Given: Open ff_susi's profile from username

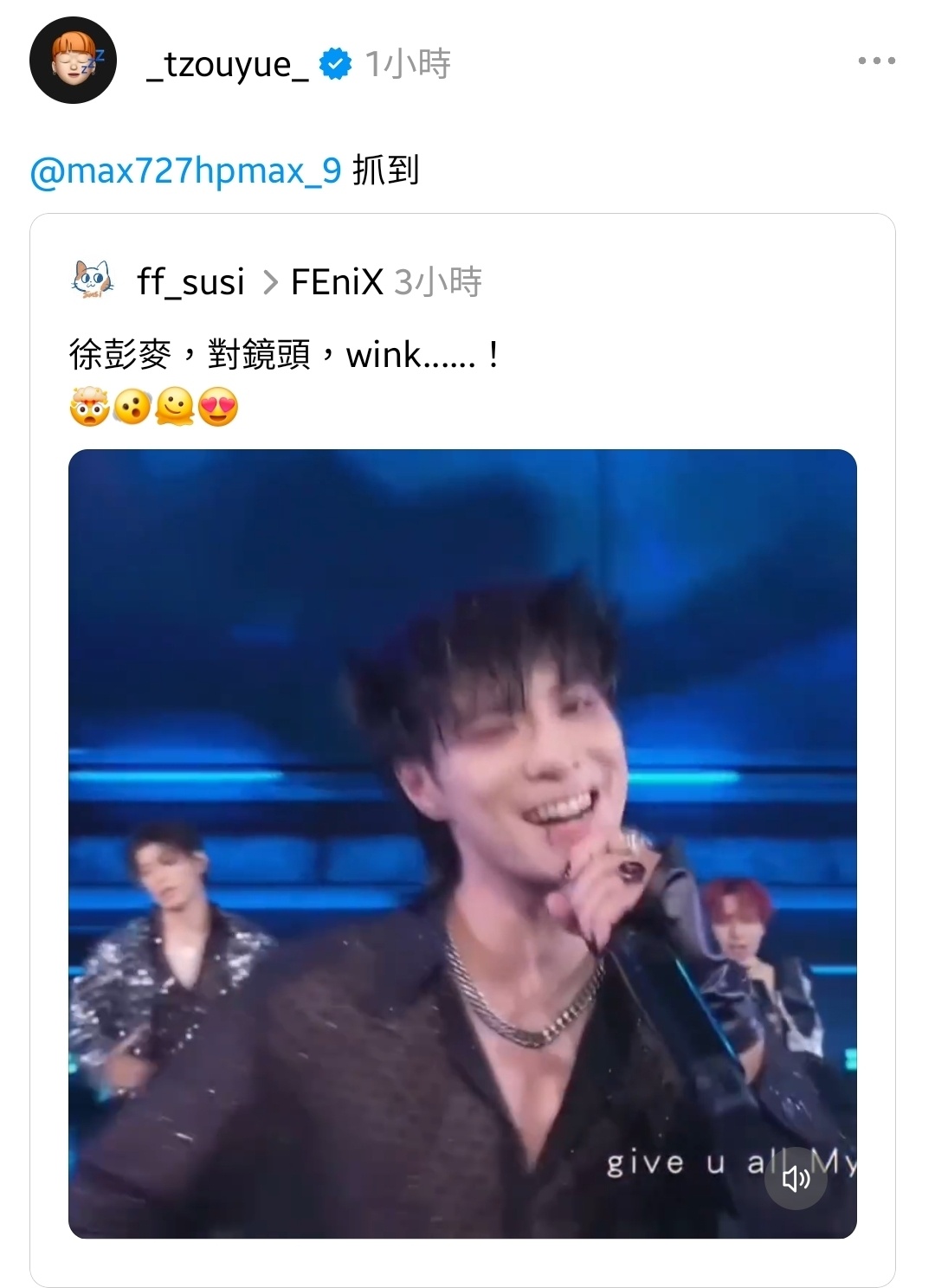Looking at the screenshot, I should click(190, 282).
